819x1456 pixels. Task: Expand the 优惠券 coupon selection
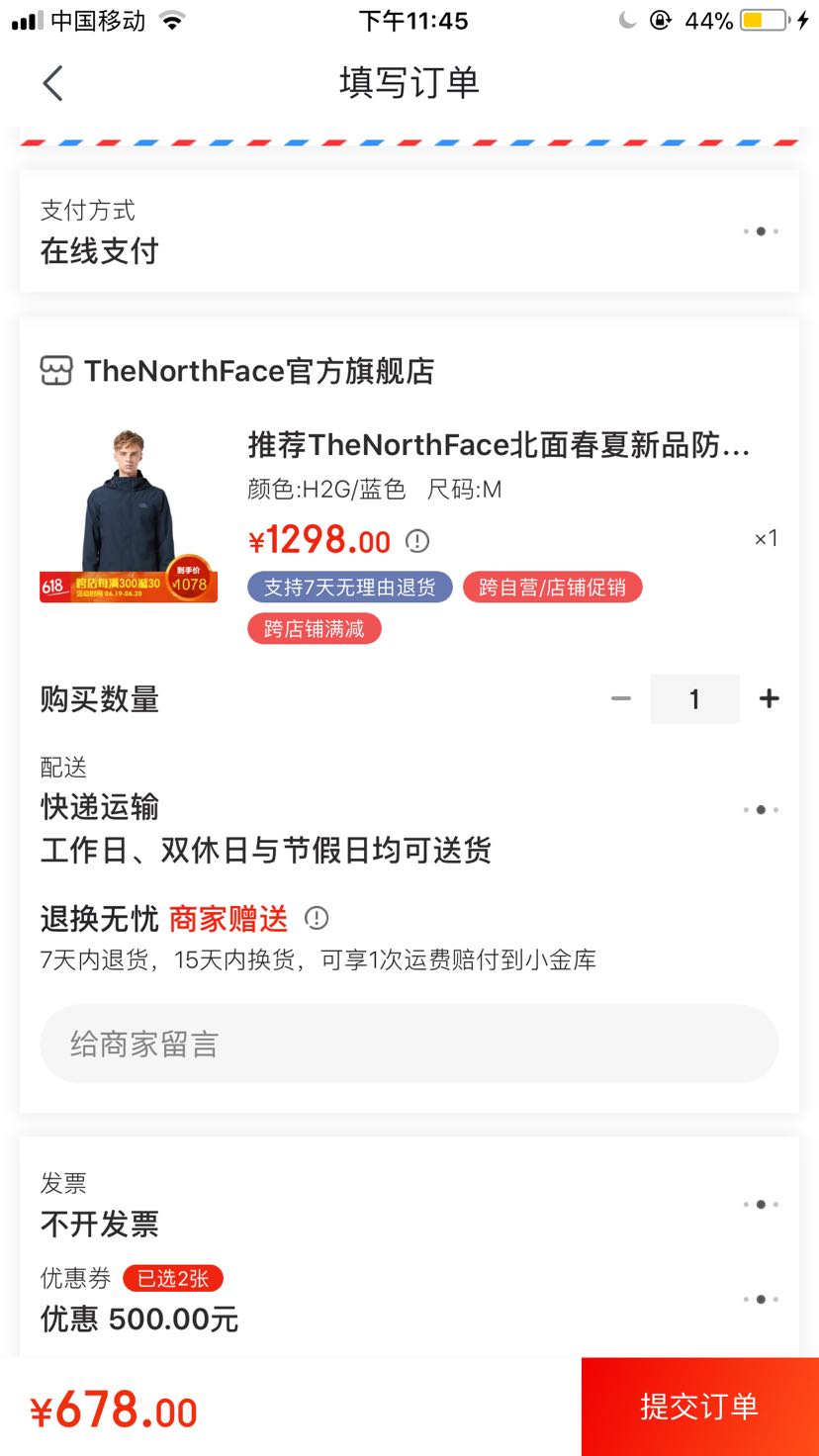(760, 1299)
